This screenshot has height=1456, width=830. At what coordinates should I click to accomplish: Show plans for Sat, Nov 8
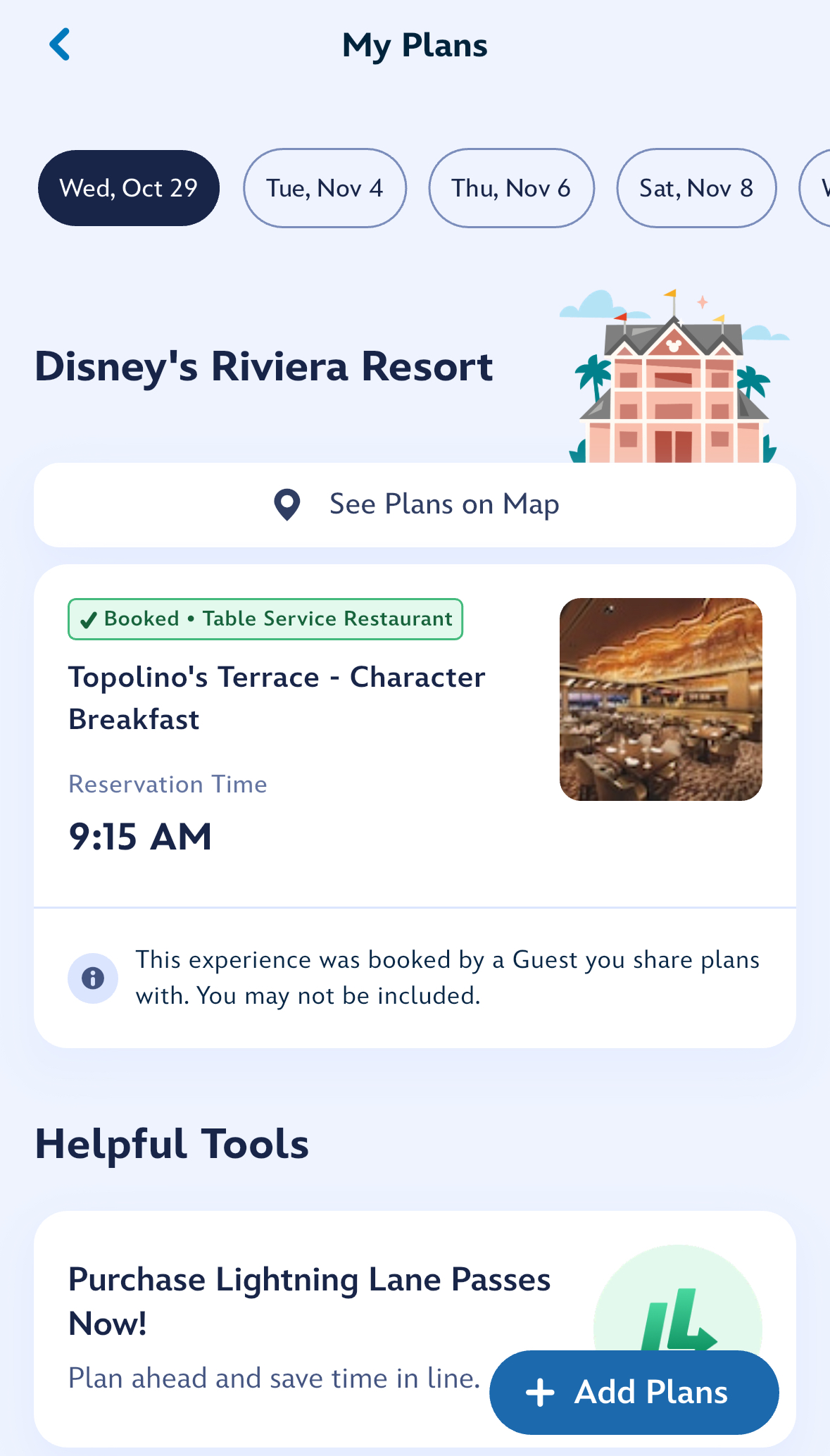pos(696,188)
